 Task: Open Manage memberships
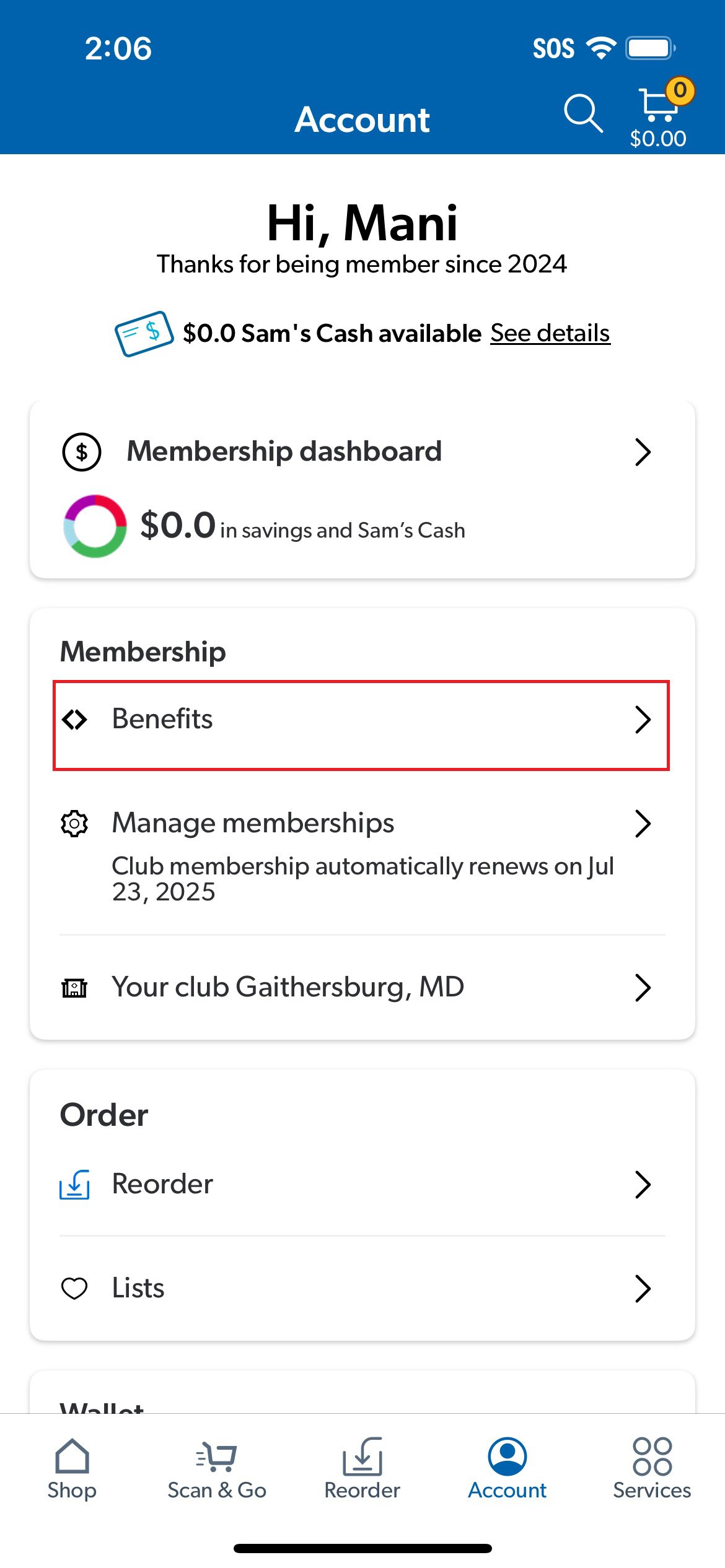coord(362,856)
